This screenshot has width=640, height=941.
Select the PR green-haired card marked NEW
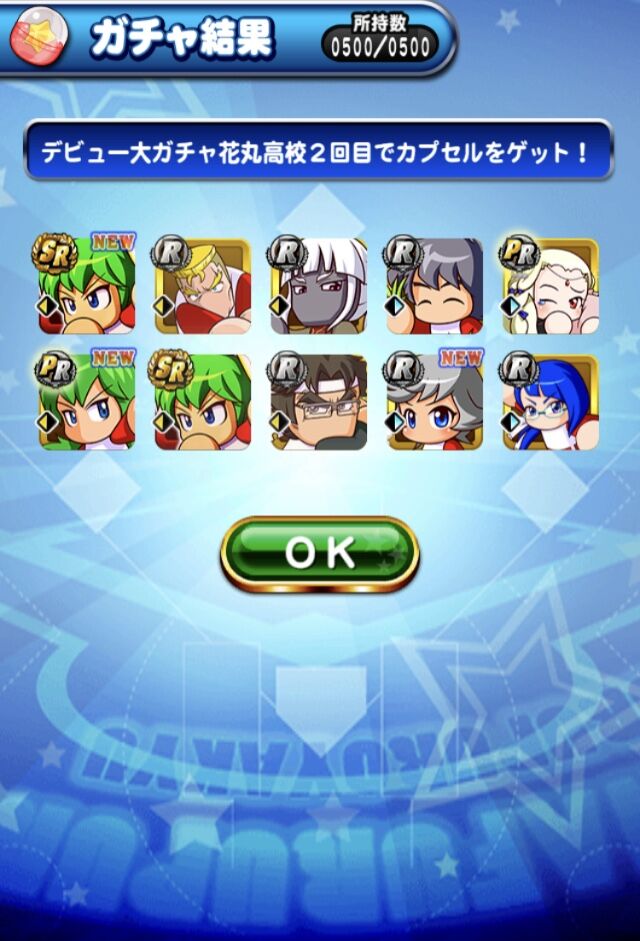[x=87, y=402]
